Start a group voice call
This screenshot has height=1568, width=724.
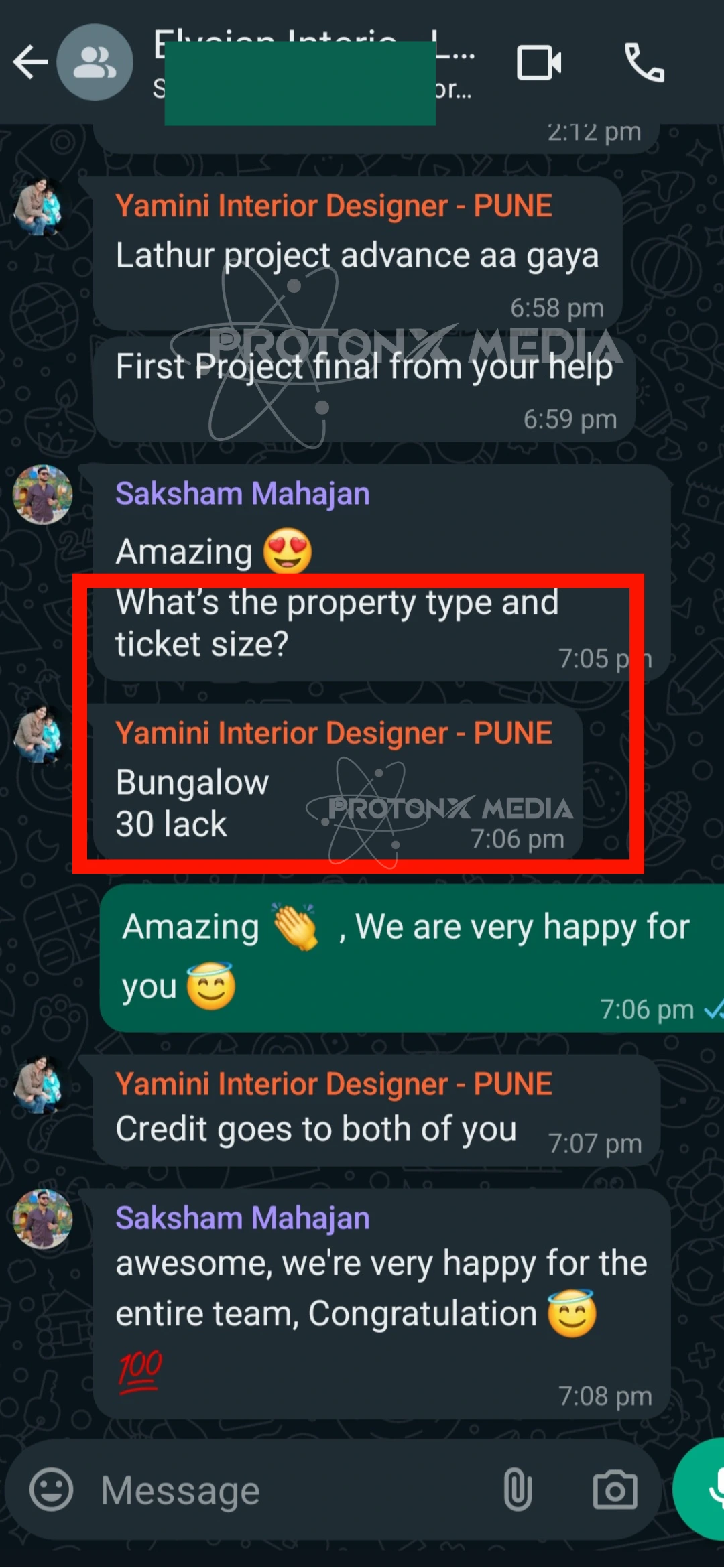point(644,62)
